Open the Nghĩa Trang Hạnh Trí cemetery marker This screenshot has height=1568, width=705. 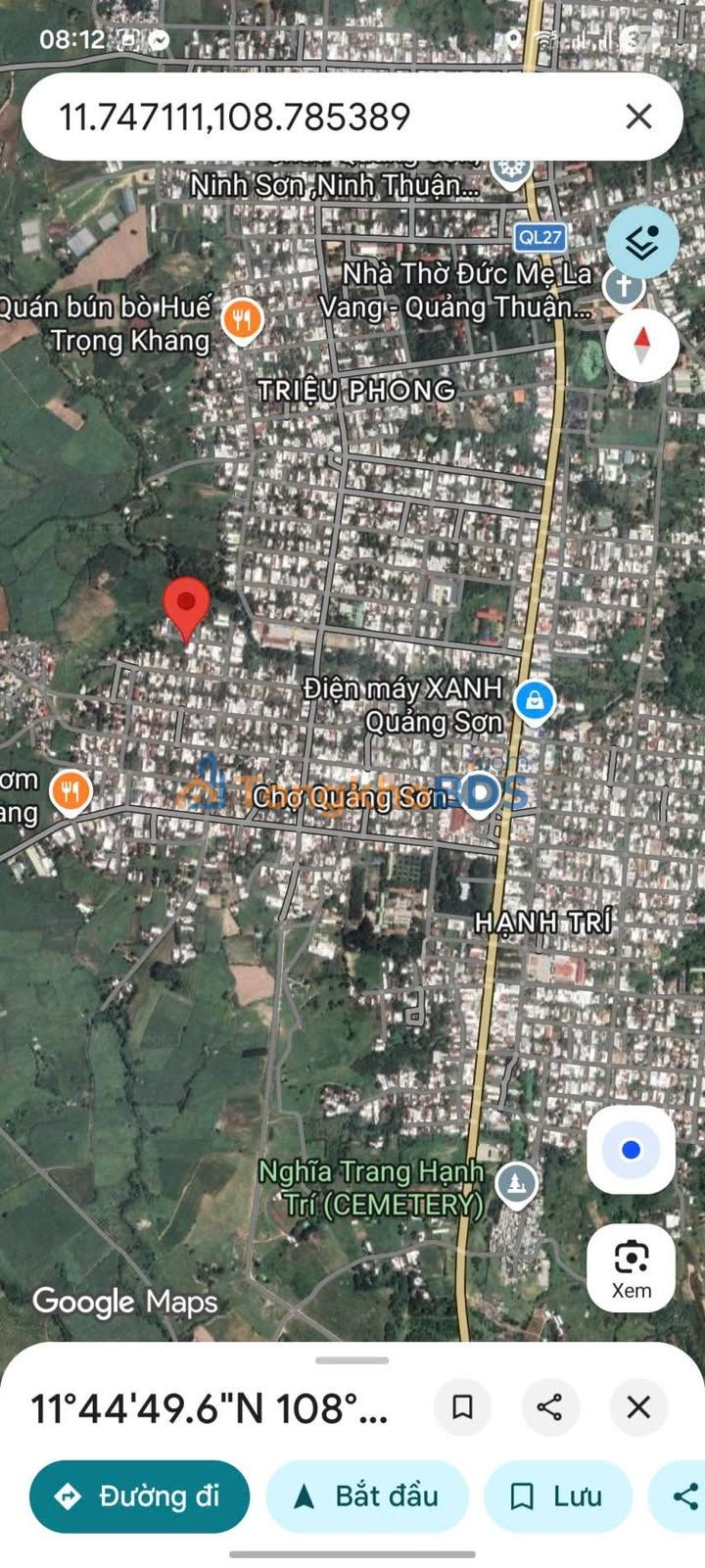(516, 1184)
